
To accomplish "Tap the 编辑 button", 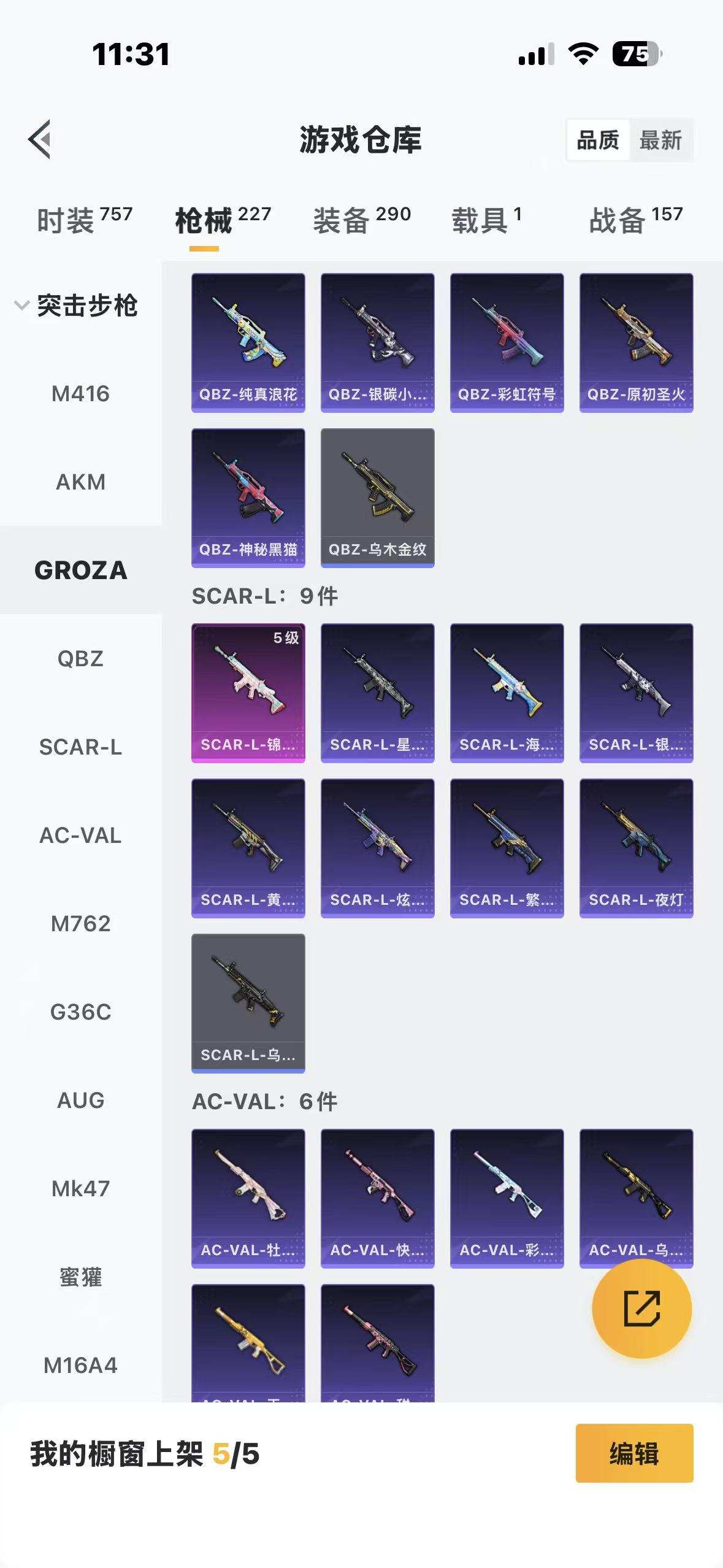I will click(x=634, y=1453).
